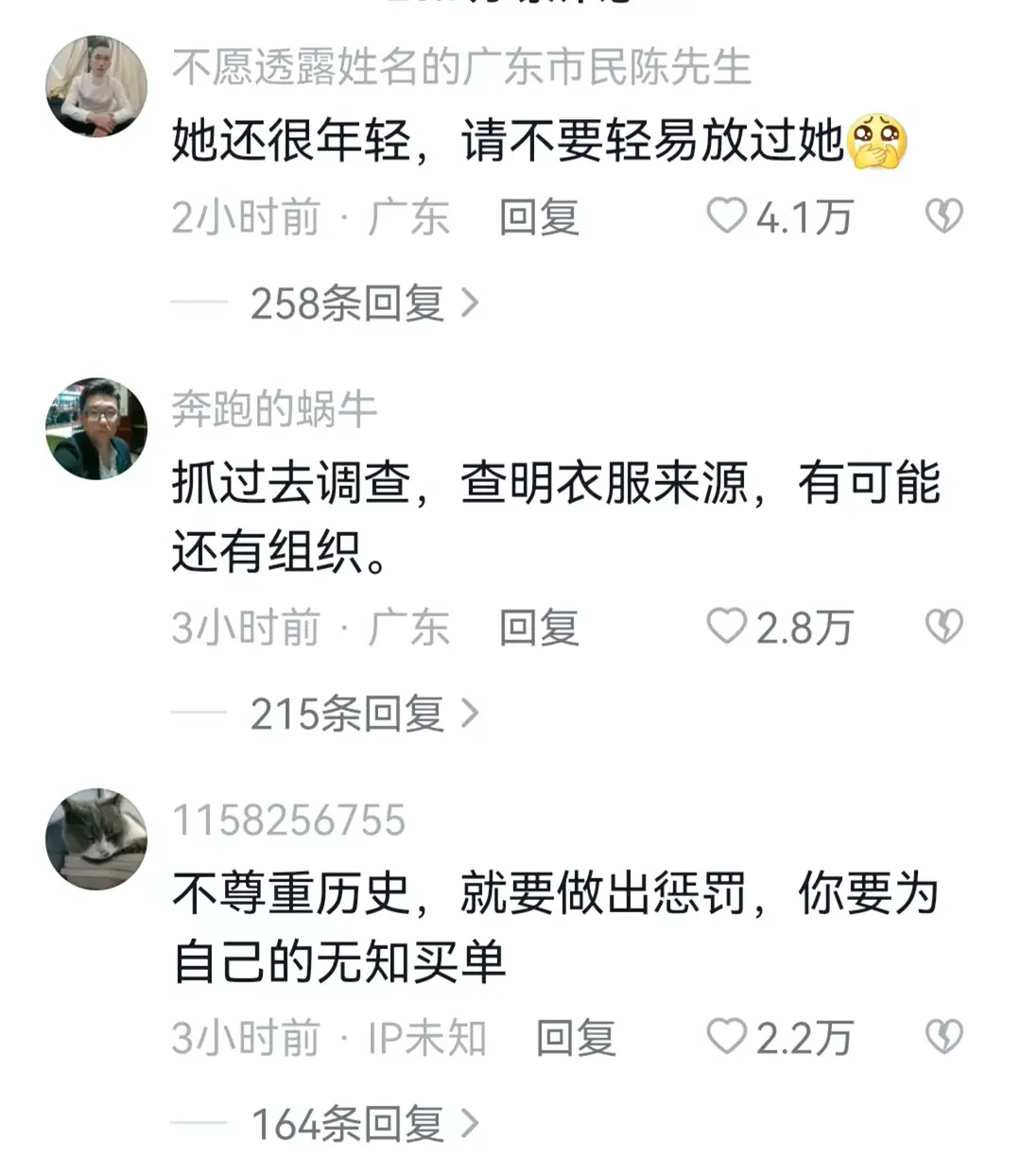The image size is (1021, 1176).
Task: Open the cat avatar of user 1158256755
Action: tap(96, 839)
